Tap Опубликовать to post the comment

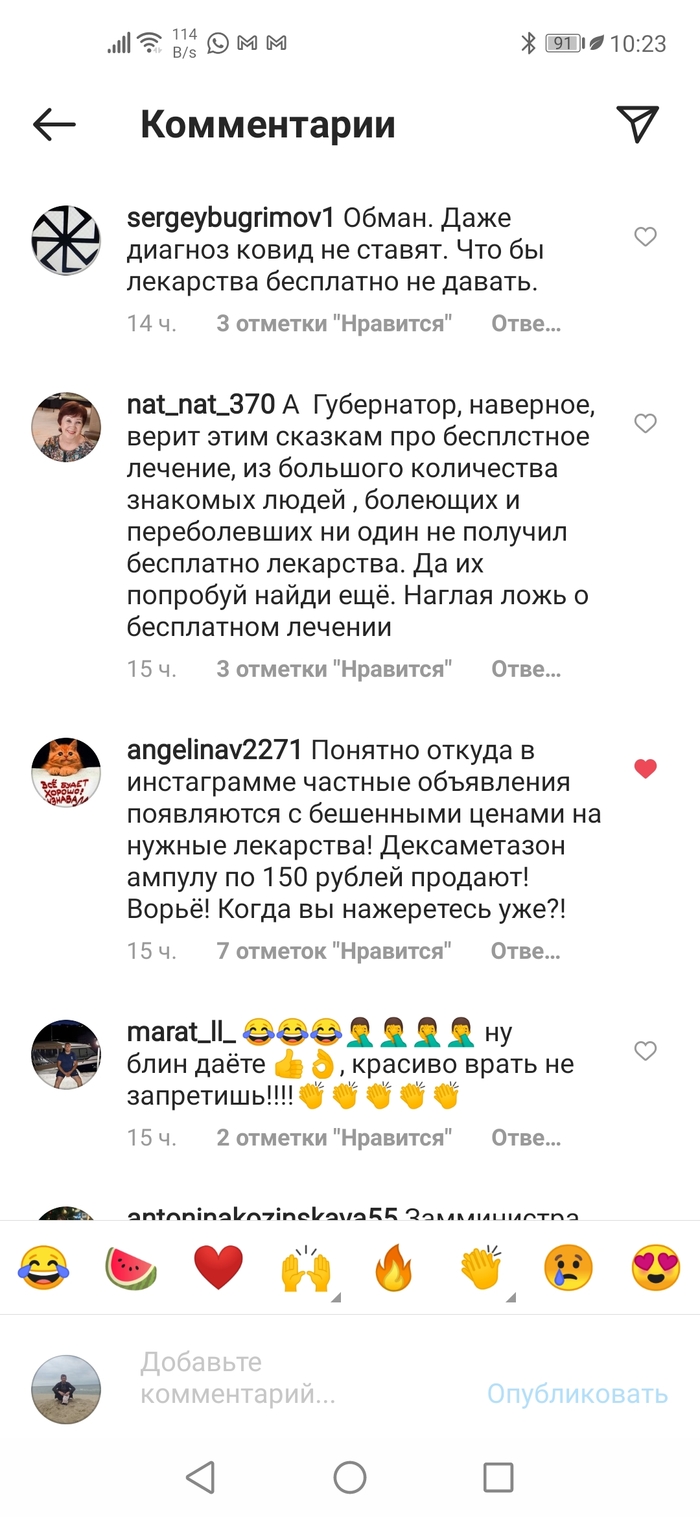click(577, 1393)
